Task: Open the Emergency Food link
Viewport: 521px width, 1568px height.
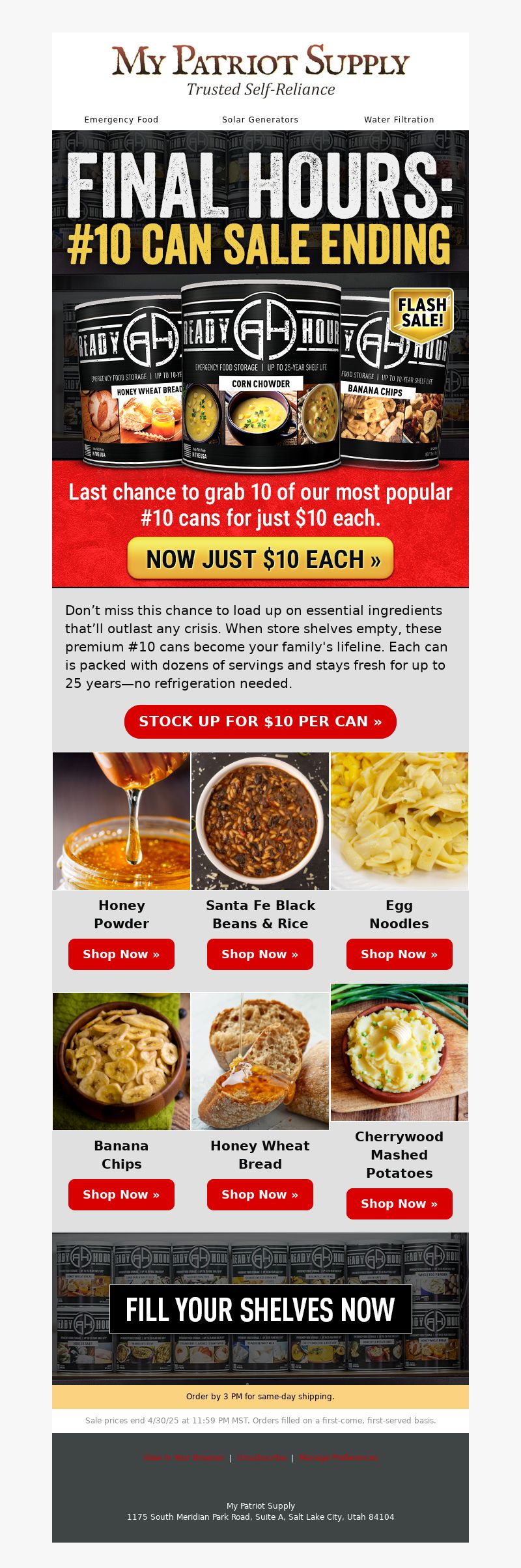Action: [x=121, y=120]
